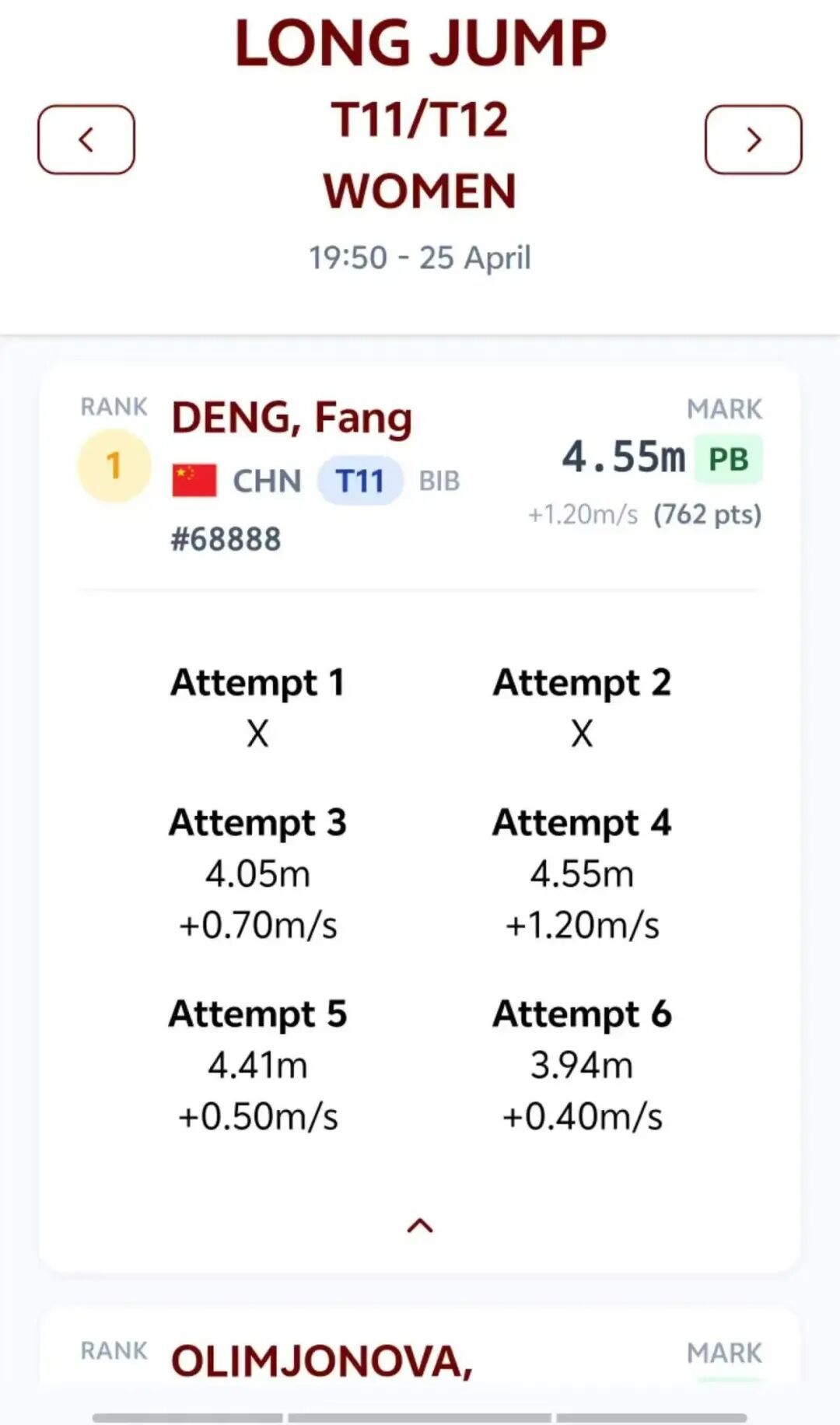Click the green PB badge next to 4.55m
Image resolution: width=840 pixels, height=1425 pixels.
[729, 459]
